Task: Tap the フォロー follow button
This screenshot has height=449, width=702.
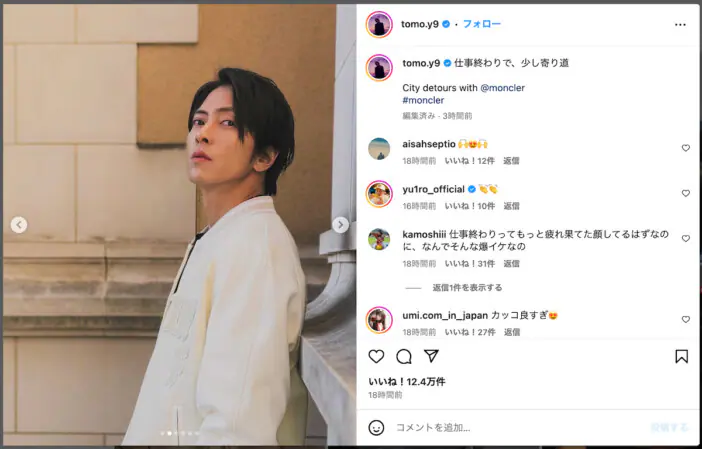Action: [x=481, y=24]
